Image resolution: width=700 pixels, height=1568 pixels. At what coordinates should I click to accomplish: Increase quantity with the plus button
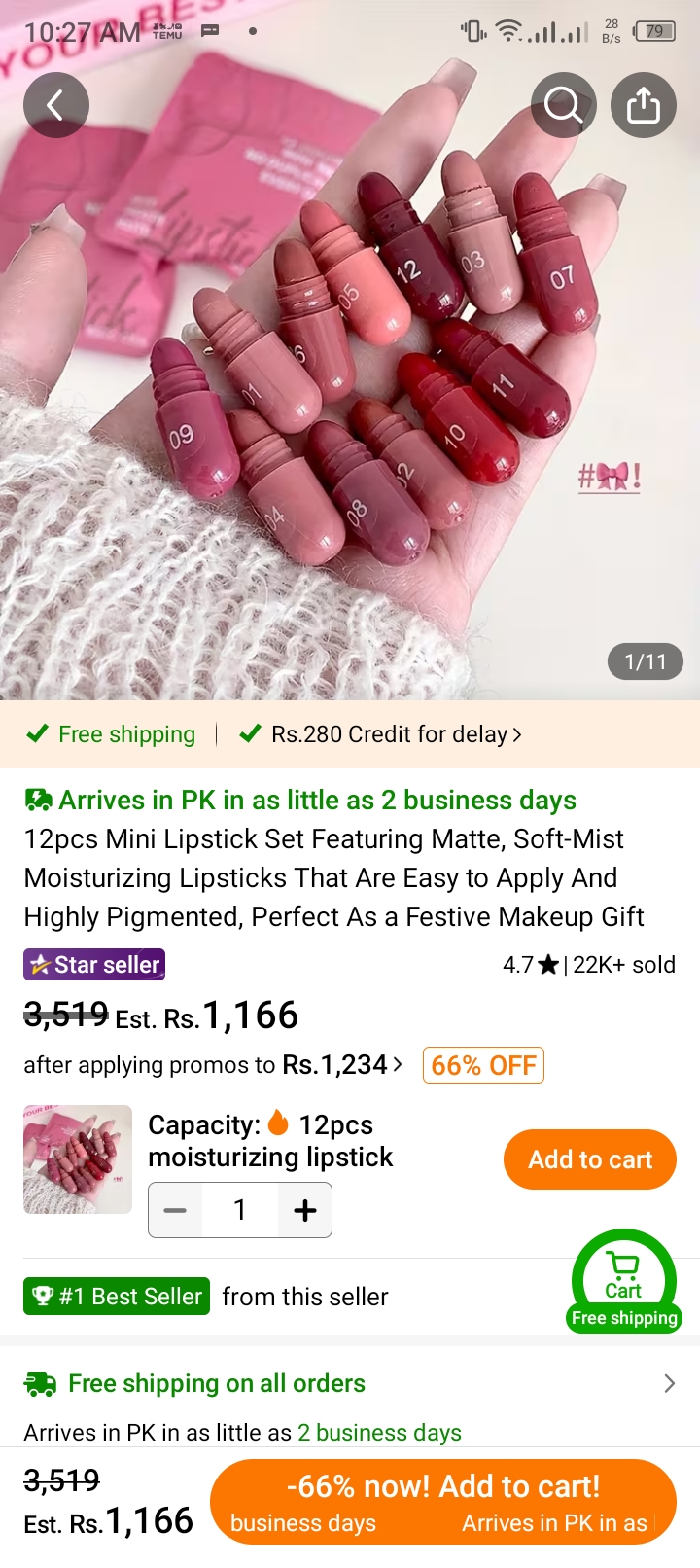(305, 1210)
